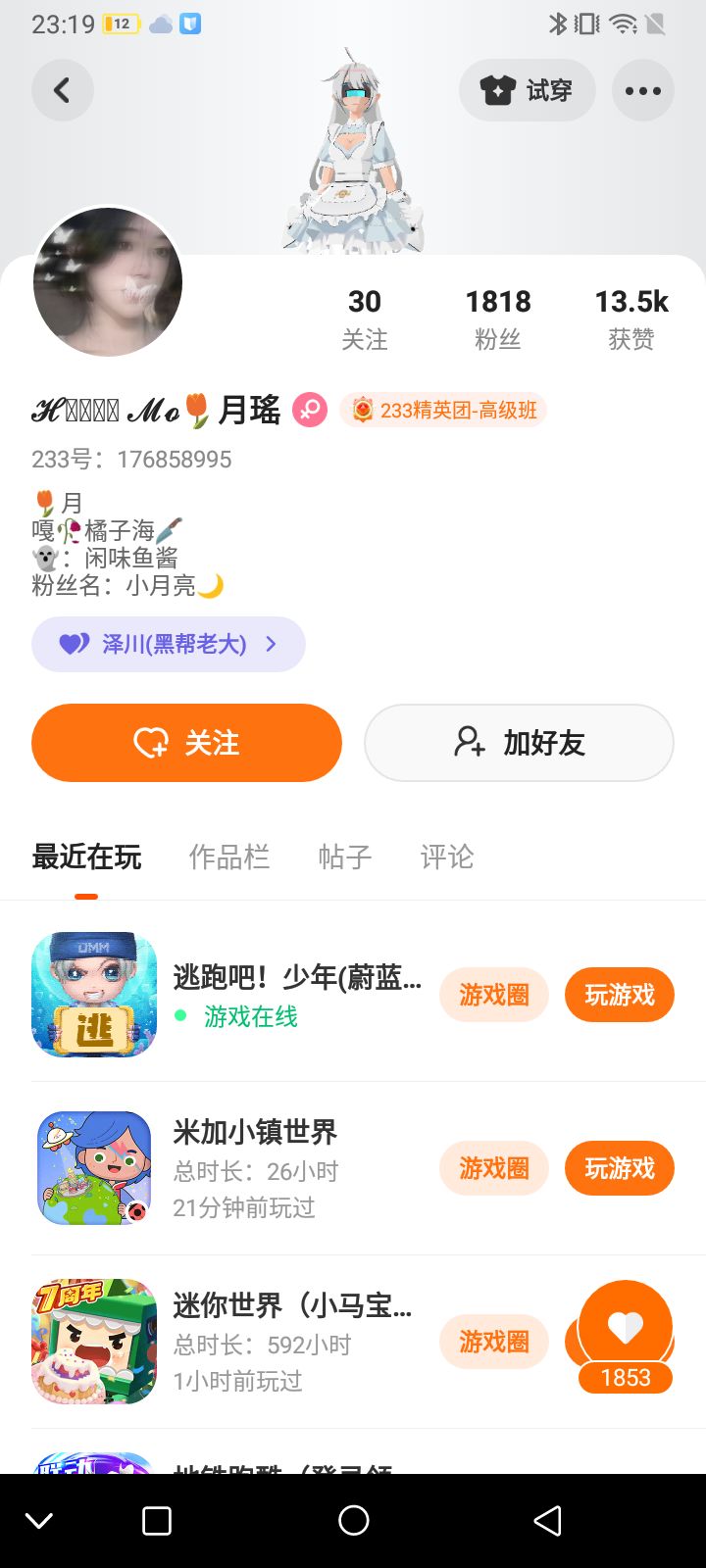Select the 最近在玩 tab
The image size is (706, 1568).
(x=86, y=857)
